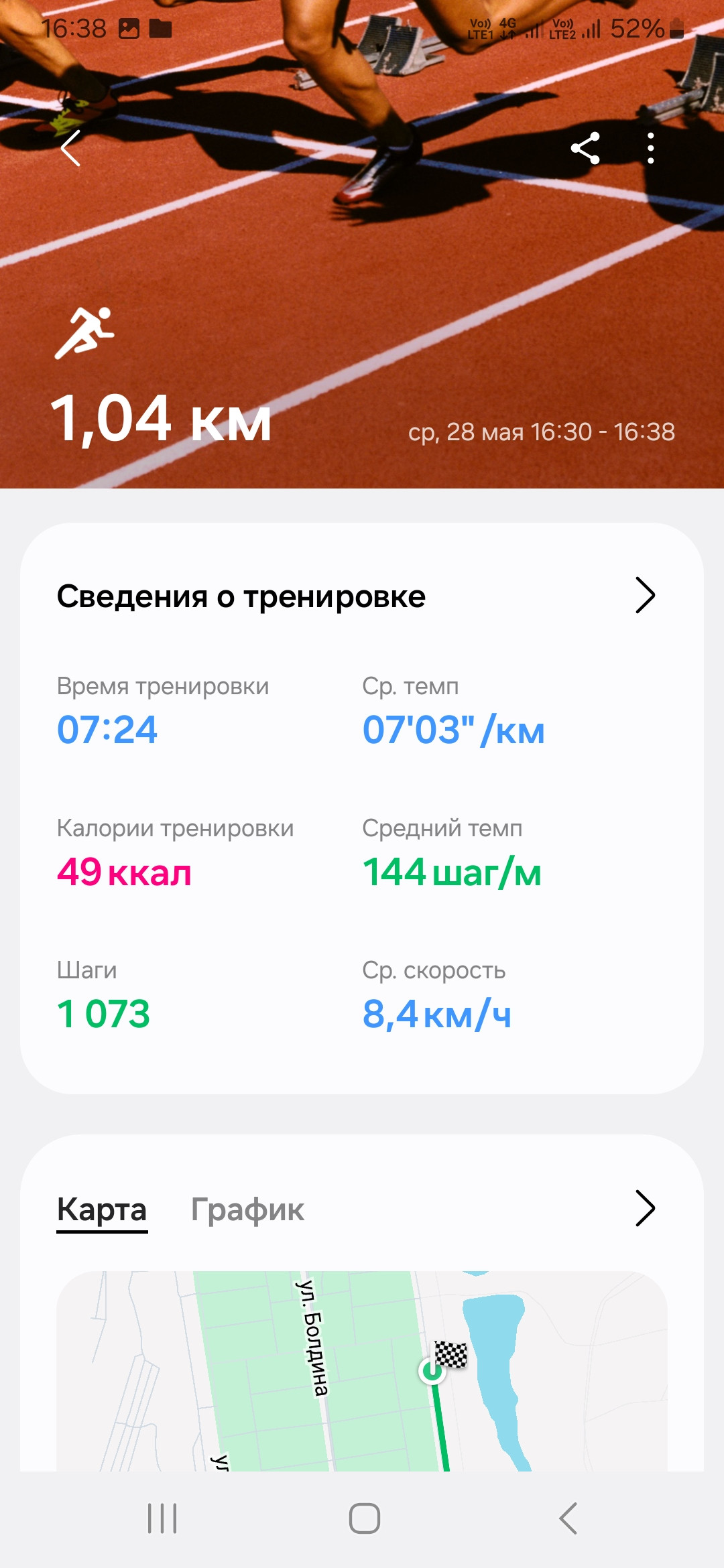This screenshot has width=724, height=1568.
Task: Expand Сведения о тренировке details
Action: [x=644, y=595]
